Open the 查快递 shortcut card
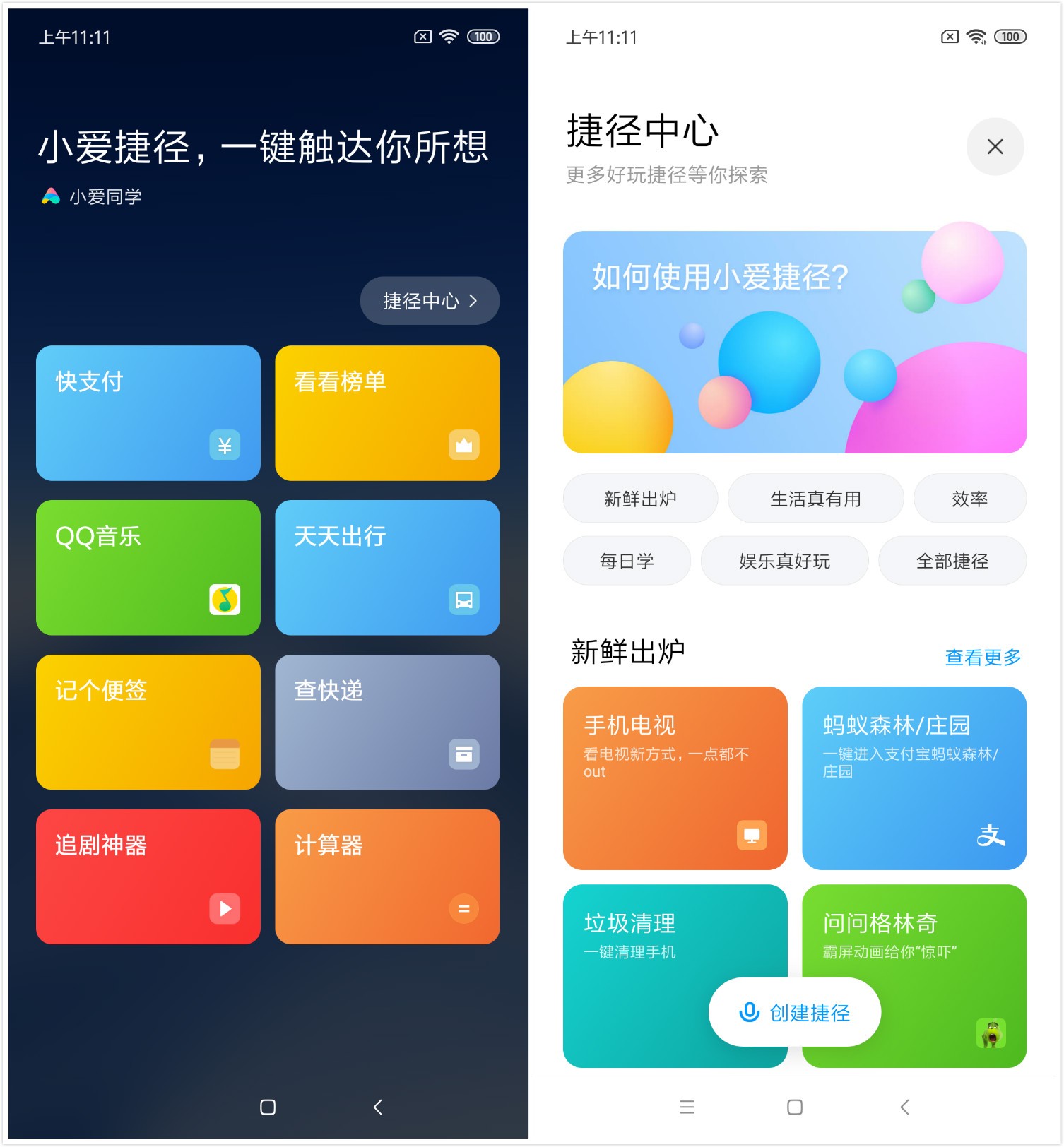 point(387,722)
